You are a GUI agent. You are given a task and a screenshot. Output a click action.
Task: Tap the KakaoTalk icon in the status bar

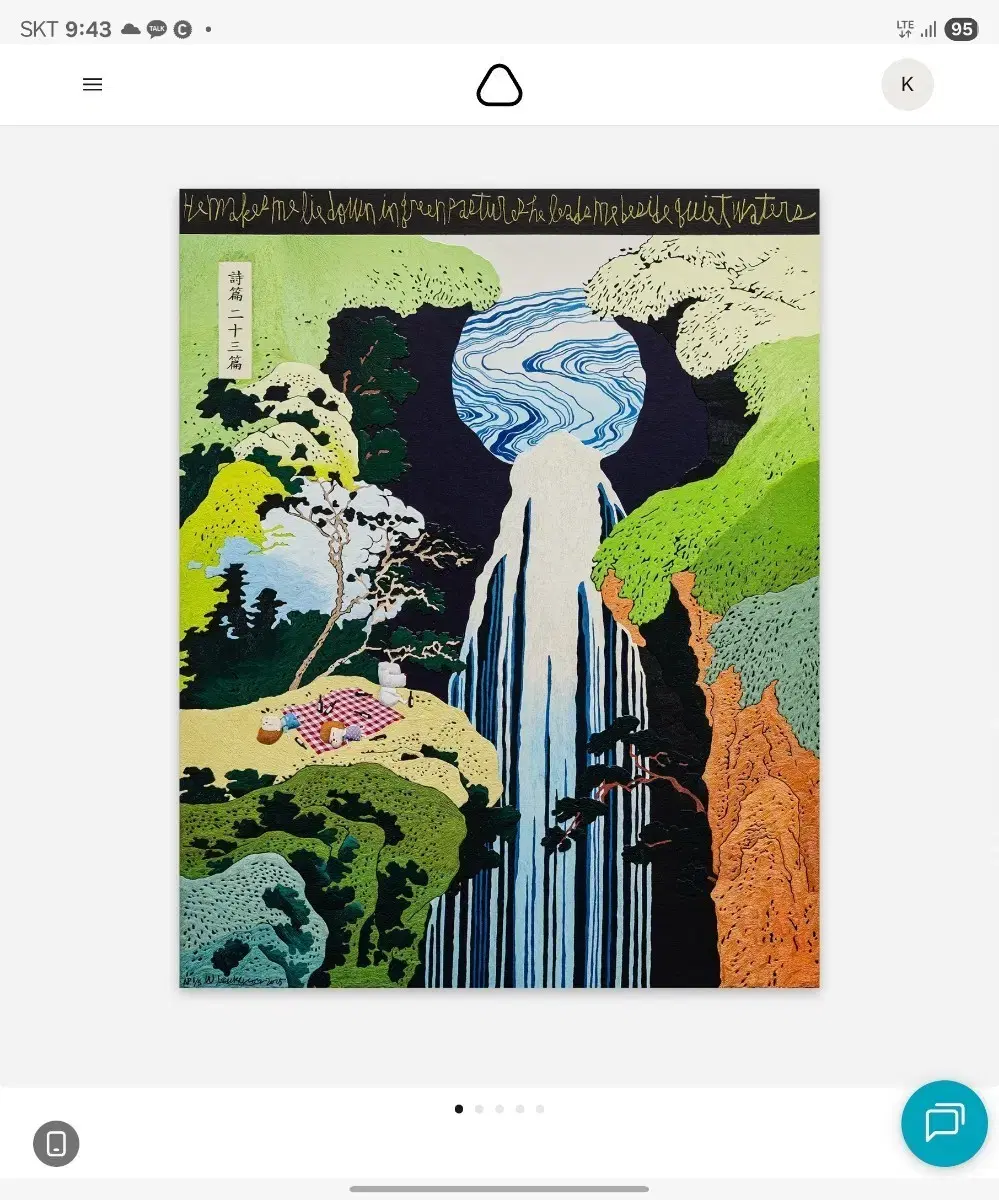click(x=156, y=29)
